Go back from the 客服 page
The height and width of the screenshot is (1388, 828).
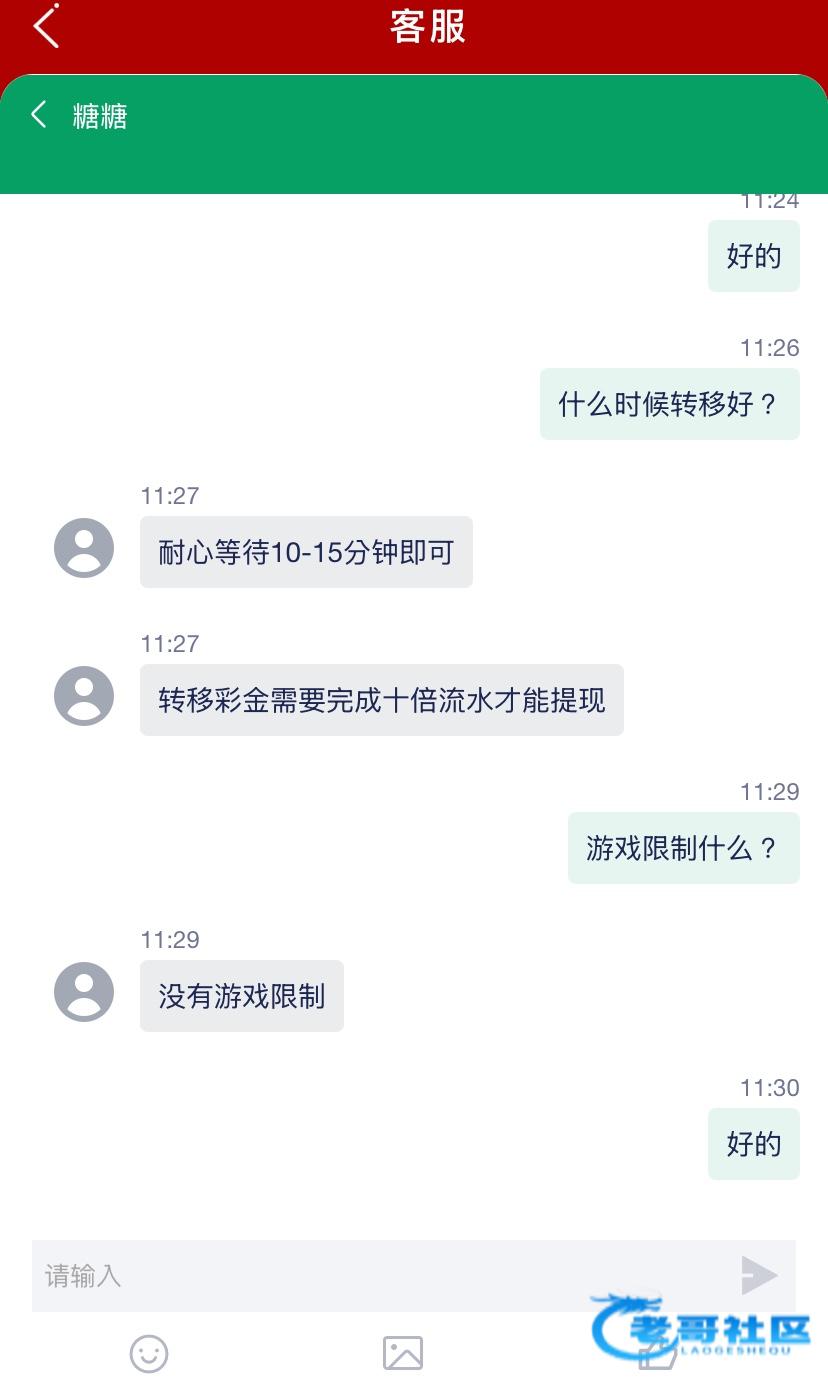[46, 27]
